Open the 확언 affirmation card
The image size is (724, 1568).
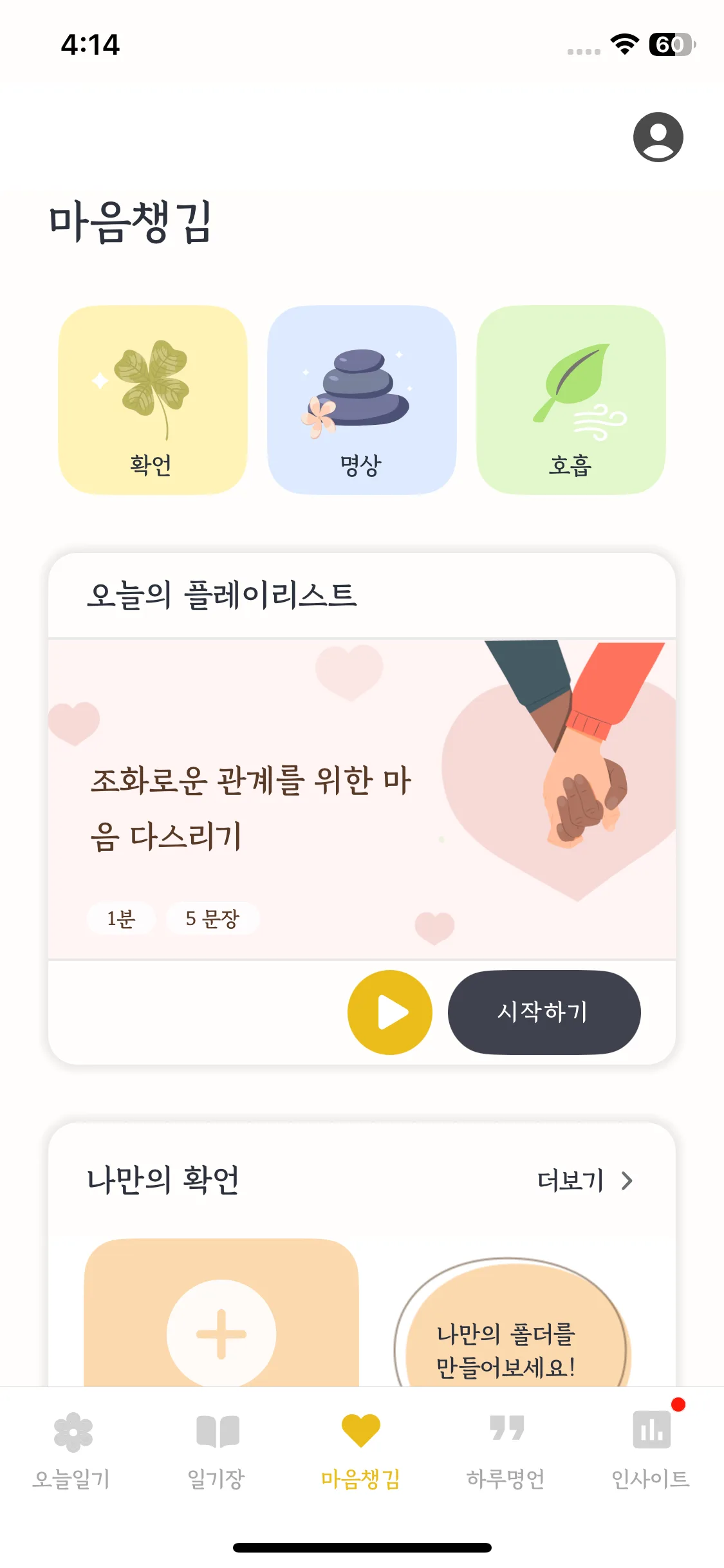tap(153, 400)
